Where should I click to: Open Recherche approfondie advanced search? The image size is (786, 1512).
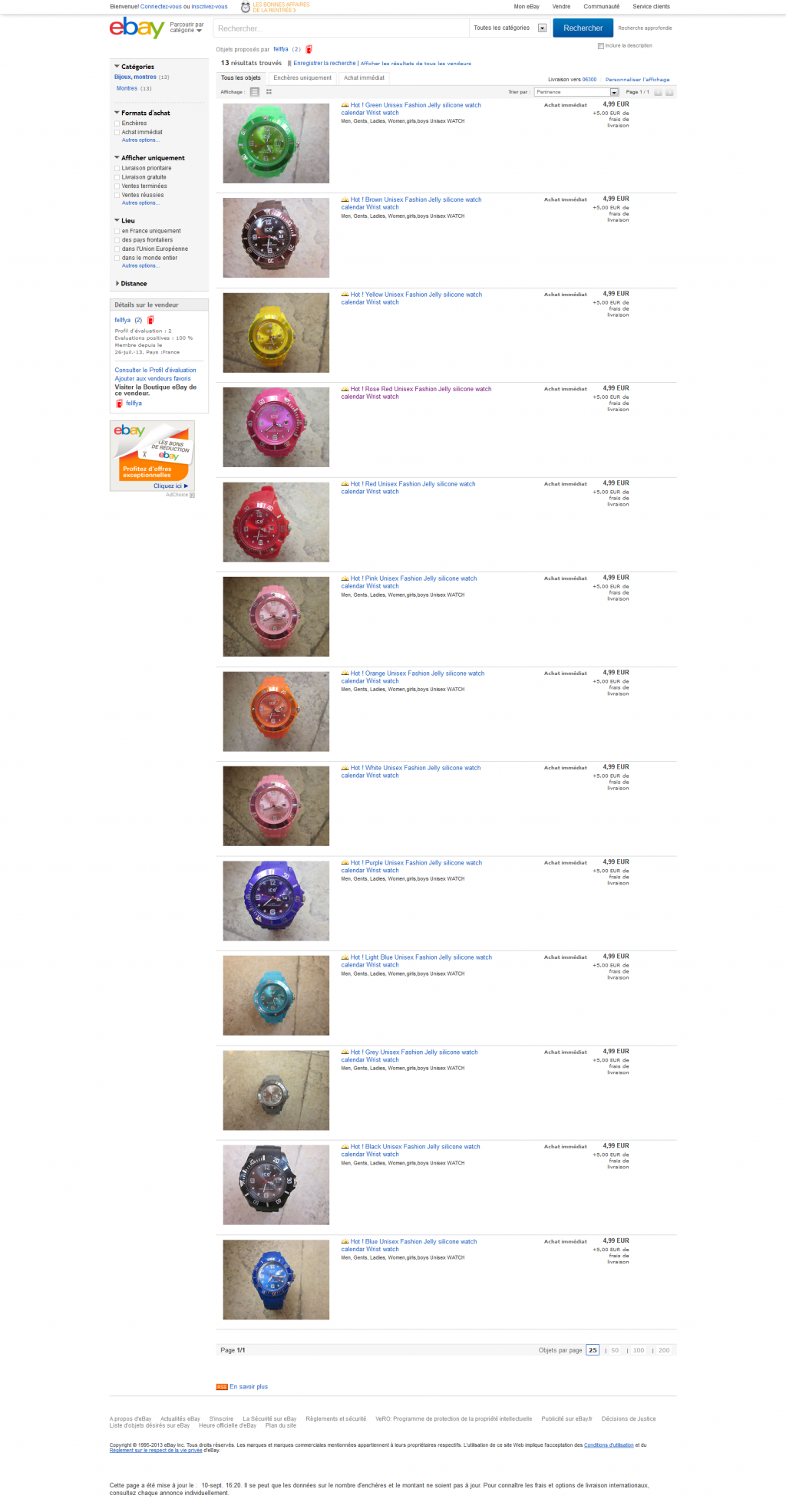645,28
